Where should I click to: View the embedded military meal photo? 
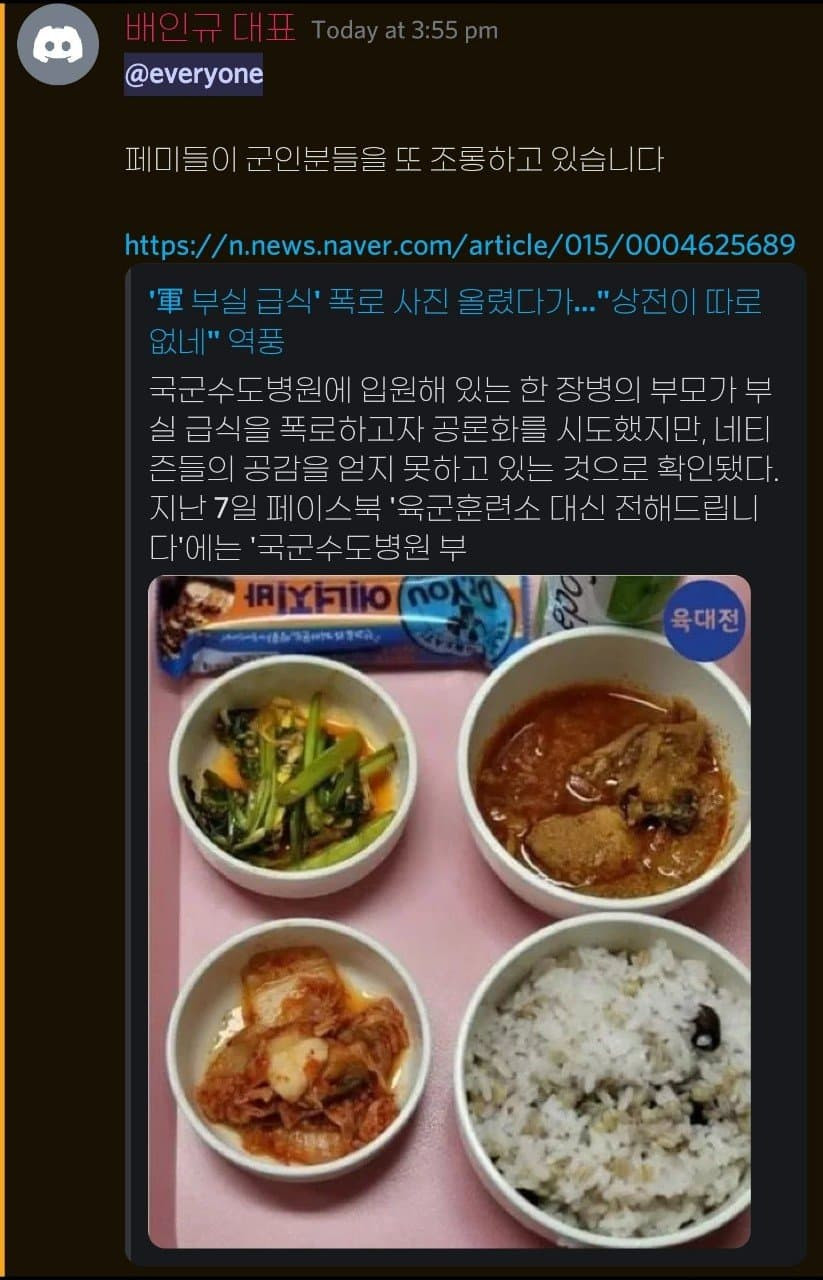coord(449,910)
